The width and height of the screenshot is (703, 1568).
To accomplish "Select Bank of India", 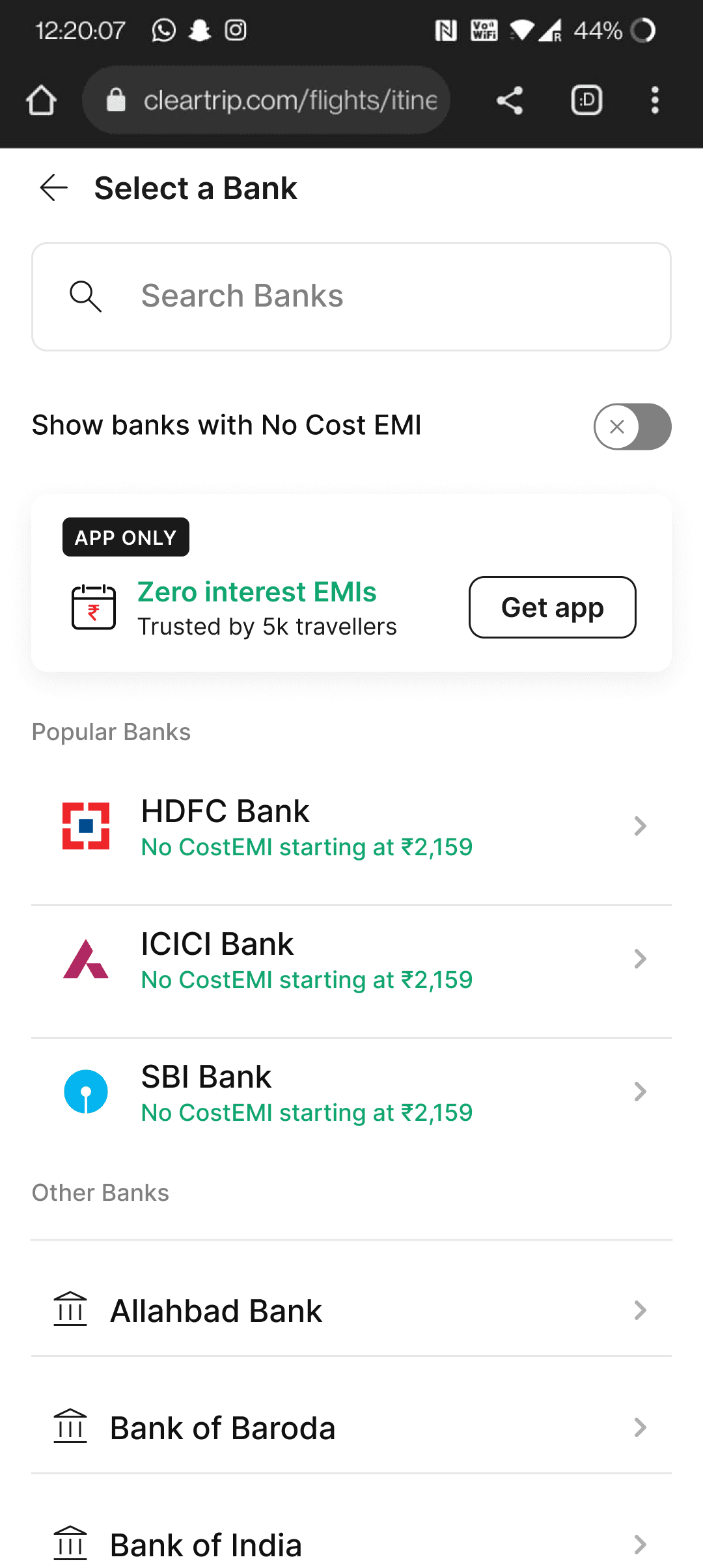I will (351, 1545).
